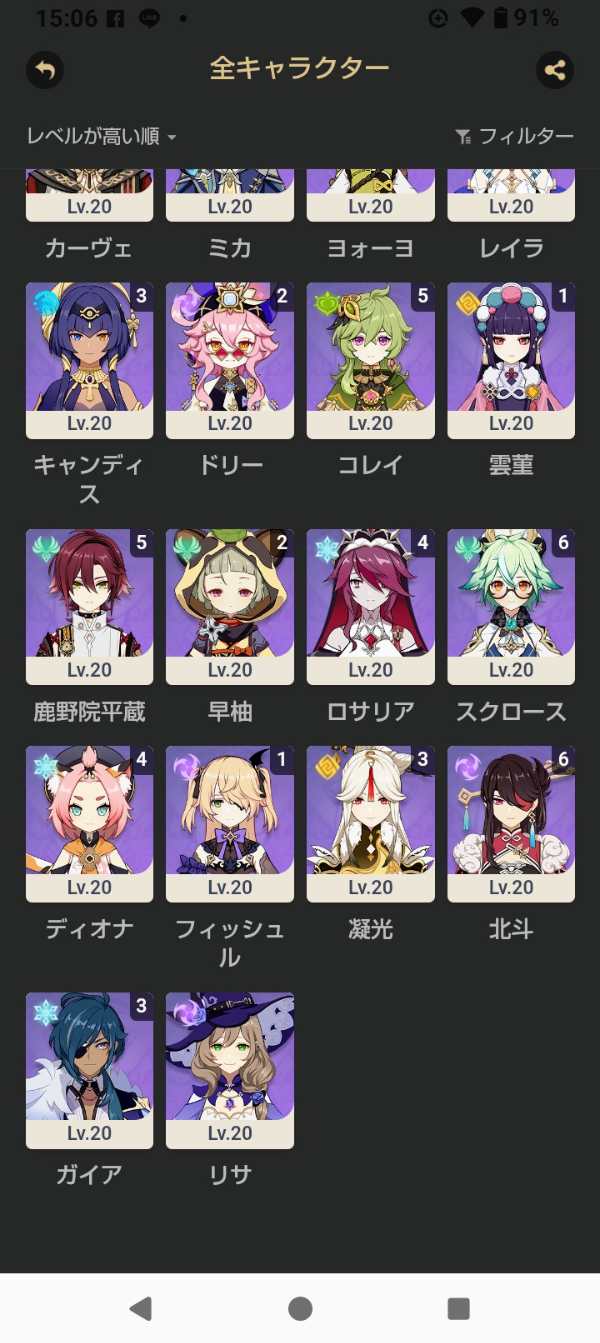The width and height of the screenshot is (600, 1343).
Task: Open the フィルター options
Action: (x=514, y=137)
